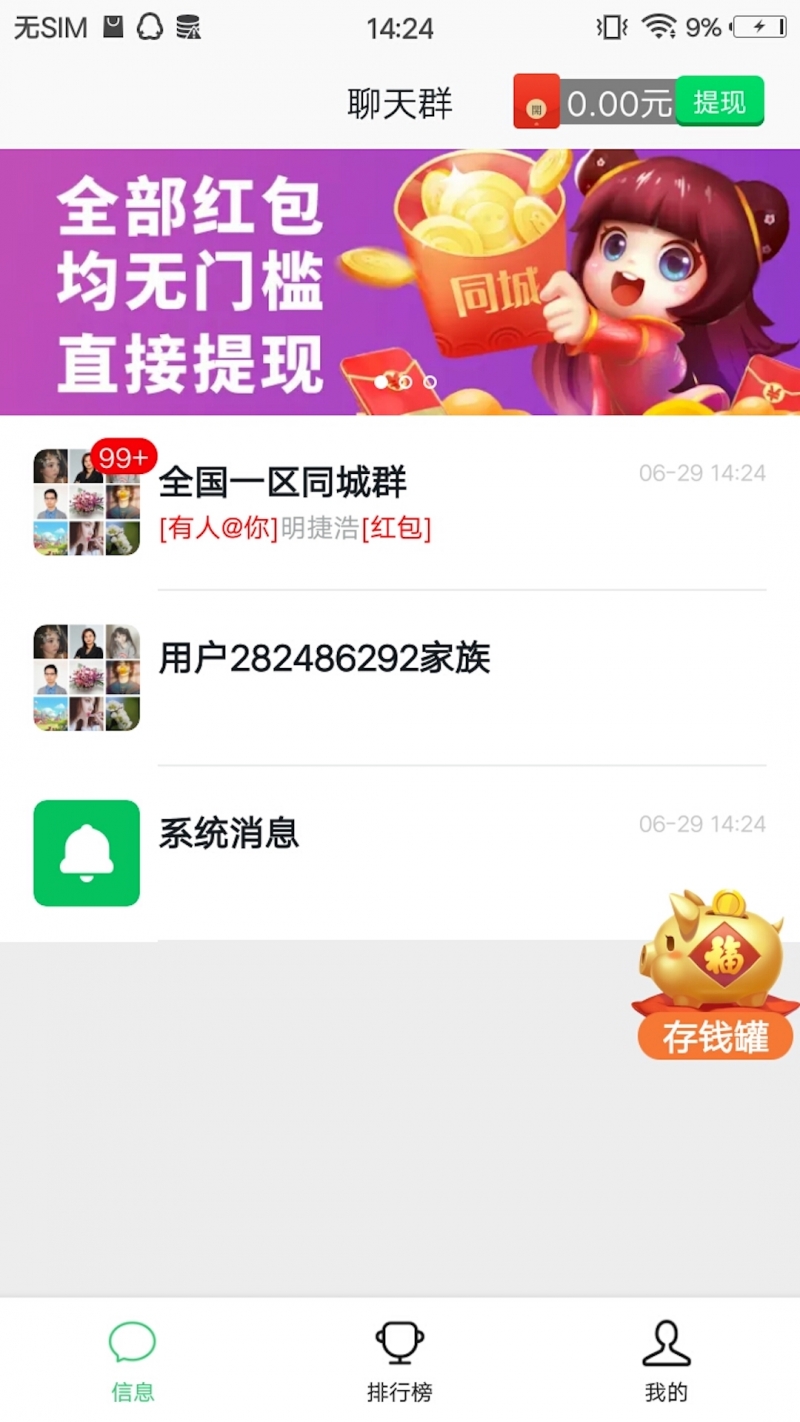Screen dimensions: 800x1422
Task: Open the red envelope balance icon
Action: click(x=534, y=102)
